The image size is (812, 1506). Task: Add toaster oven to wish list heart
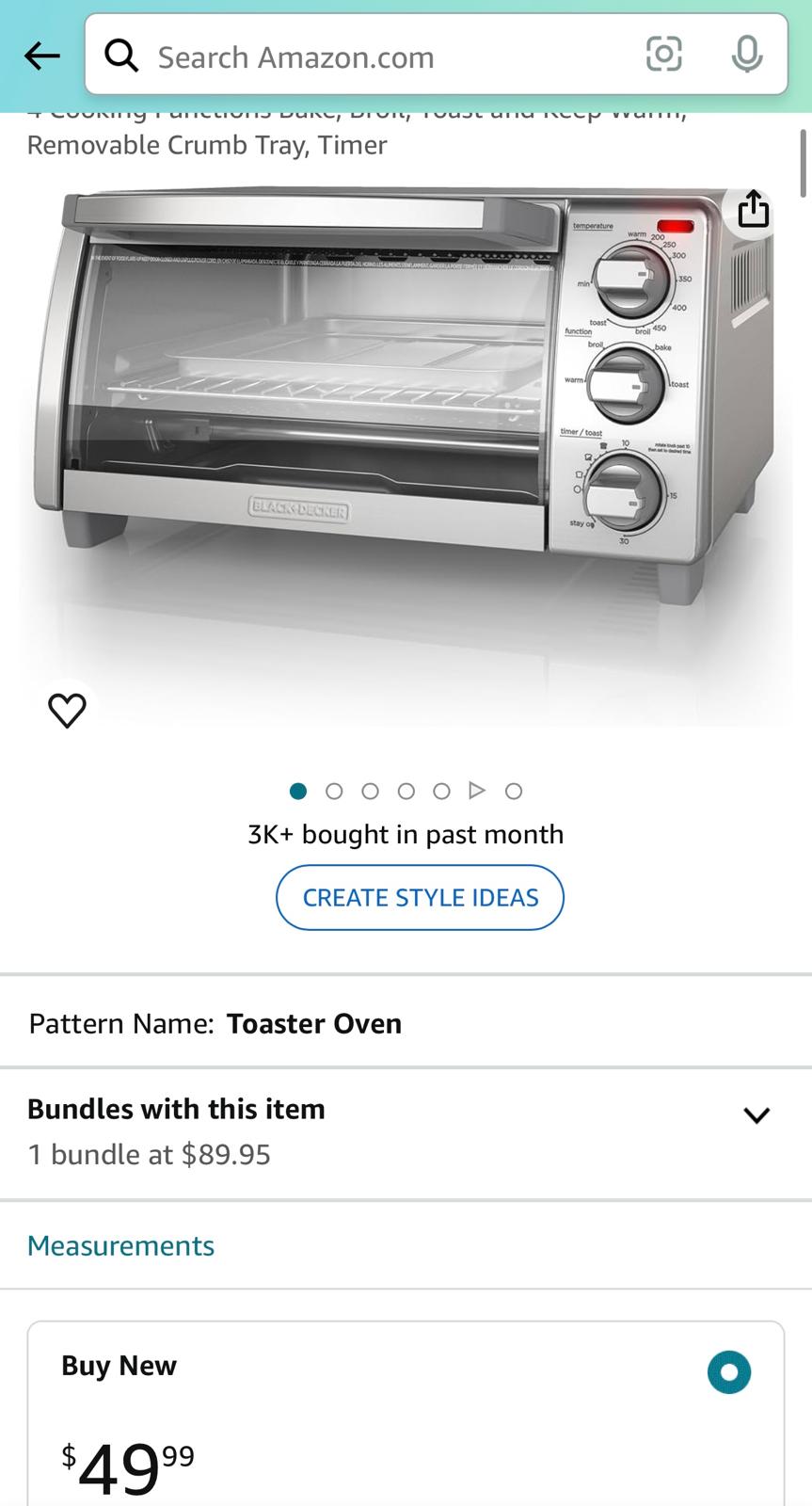coord(67,710)
